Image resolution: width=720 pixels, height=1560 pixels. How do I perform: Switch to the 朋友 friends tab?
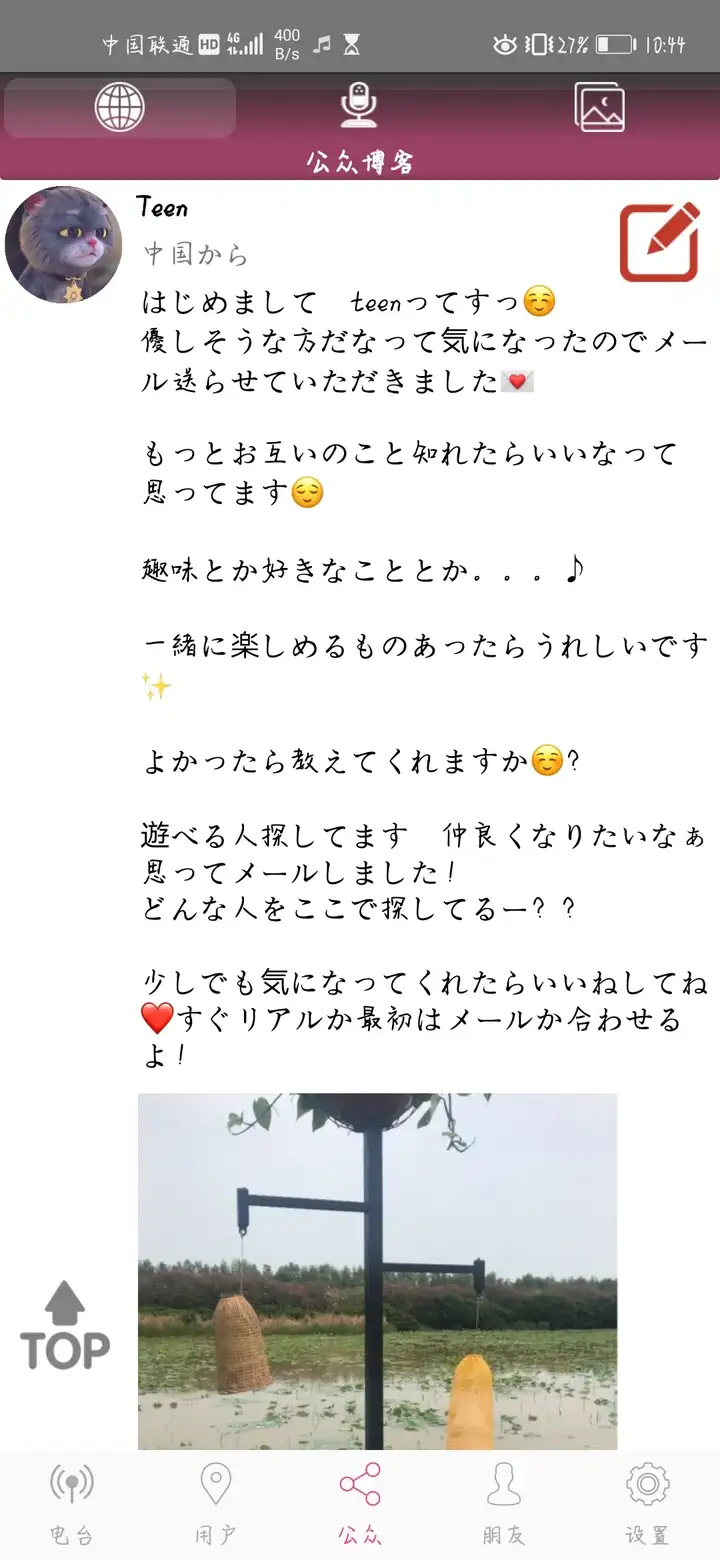[504, 1503]
